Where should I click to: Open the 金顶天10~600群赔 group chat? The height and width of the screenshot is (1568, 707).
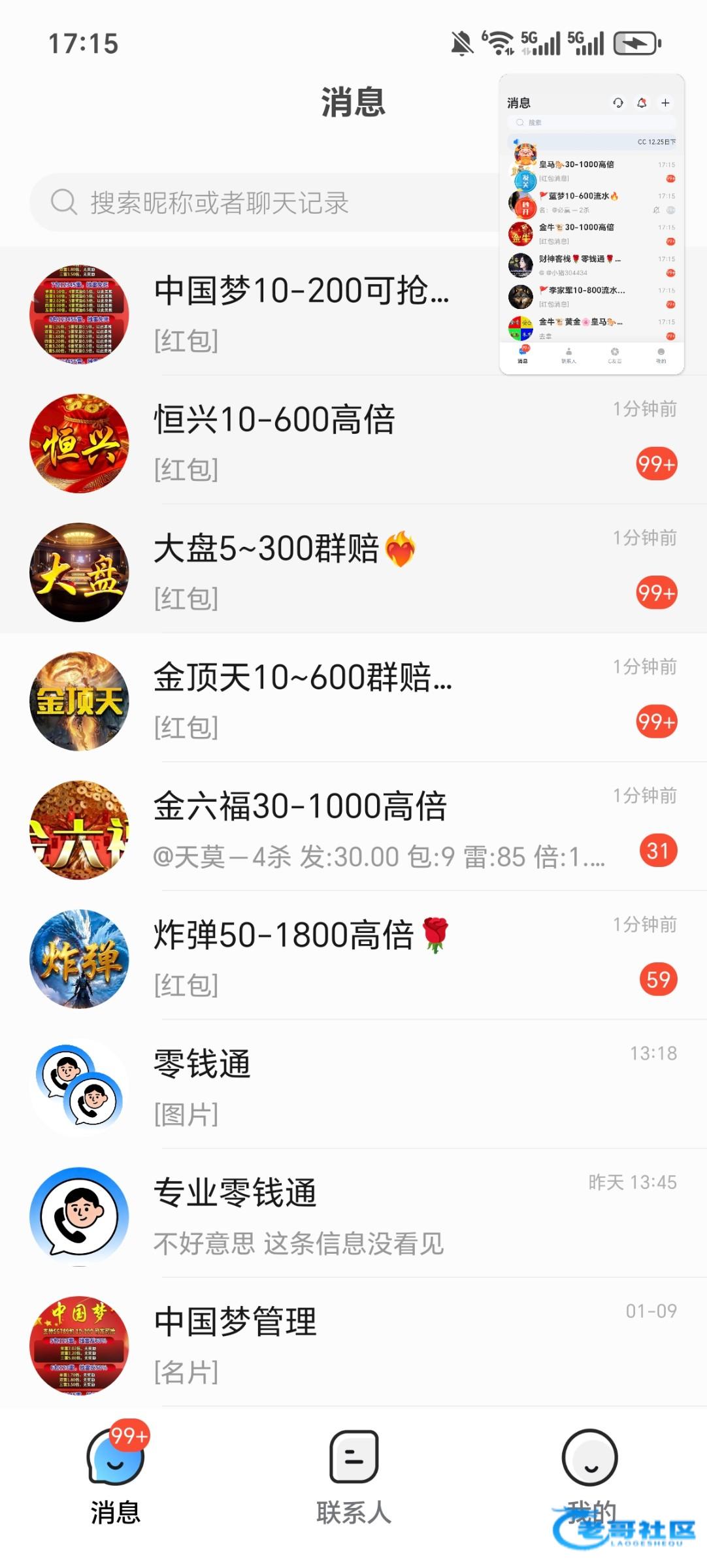click(x=353, y=698)
